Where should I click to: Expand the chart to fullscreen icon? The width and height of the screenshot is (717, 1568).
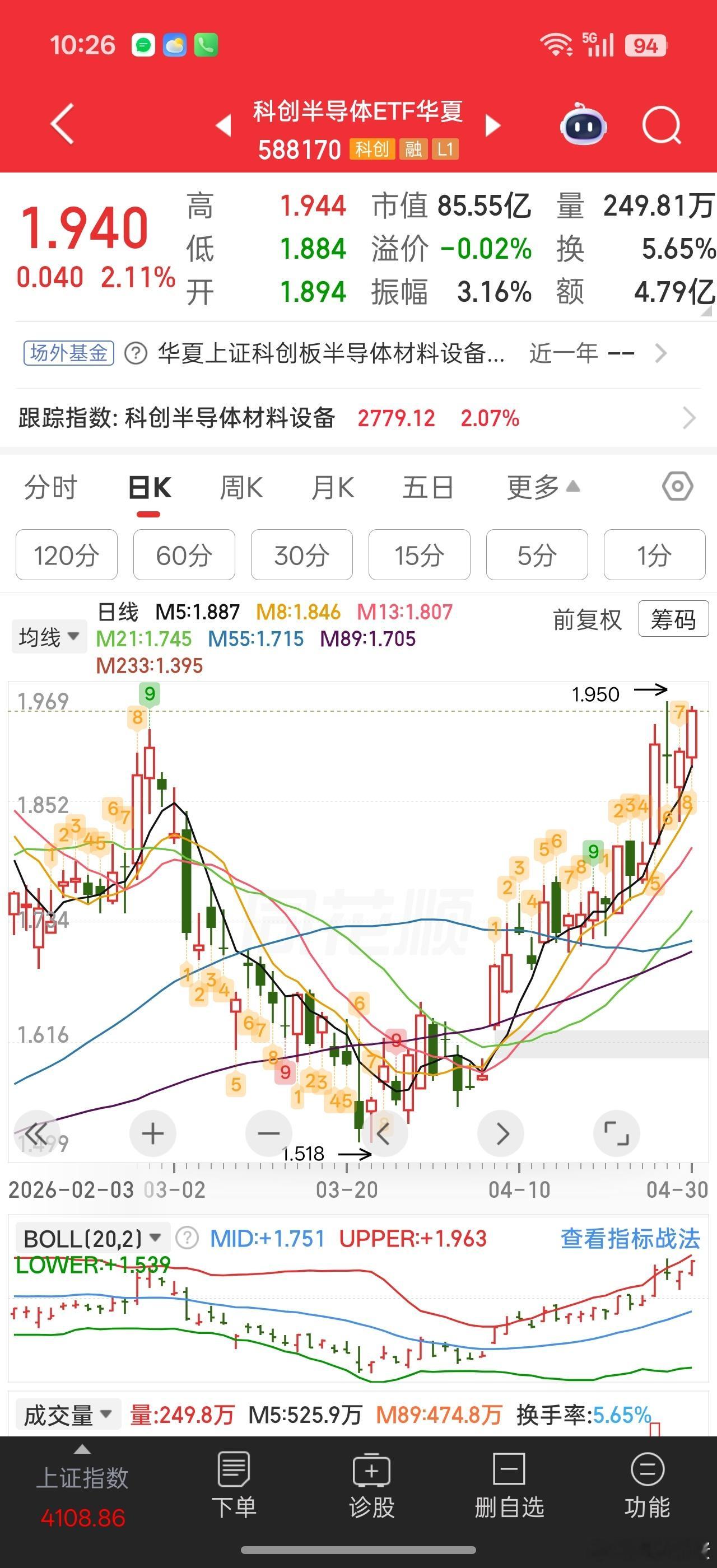tap(617, 1133)
